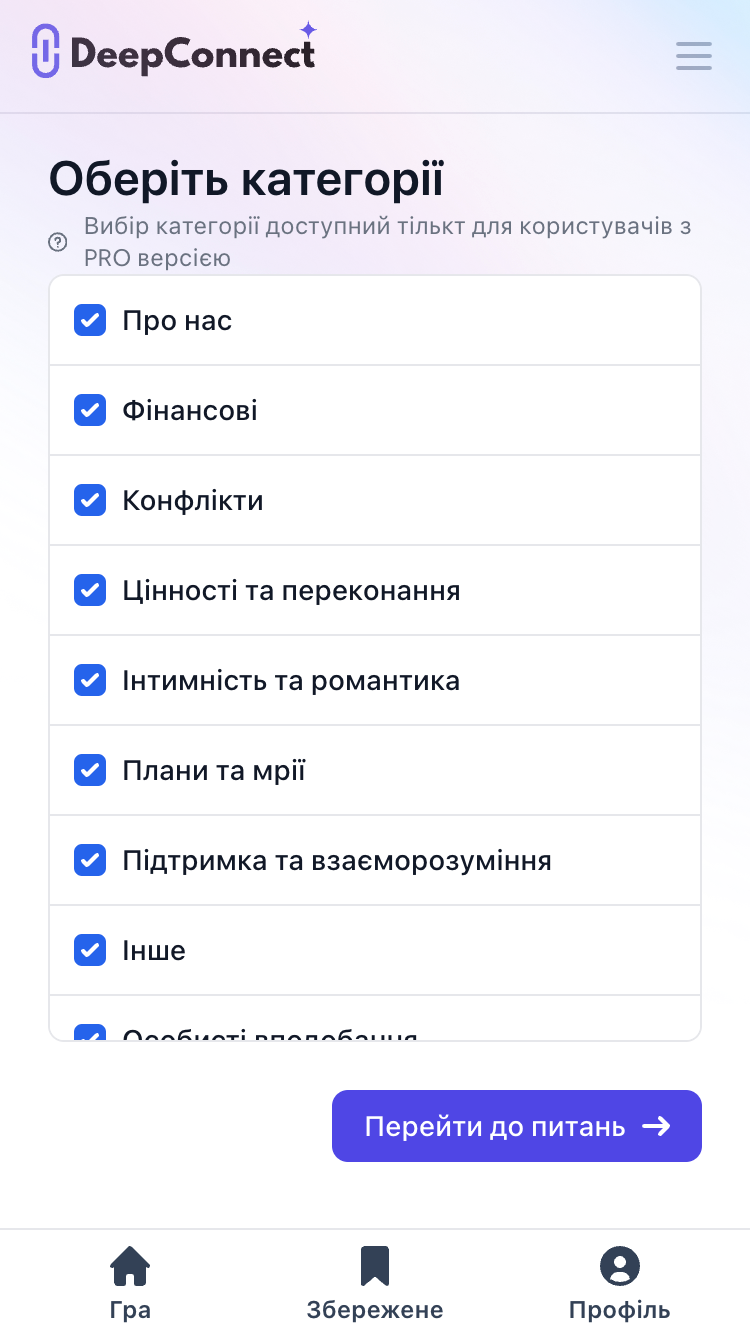Open the hamburger menu

(x=693, y=56)
